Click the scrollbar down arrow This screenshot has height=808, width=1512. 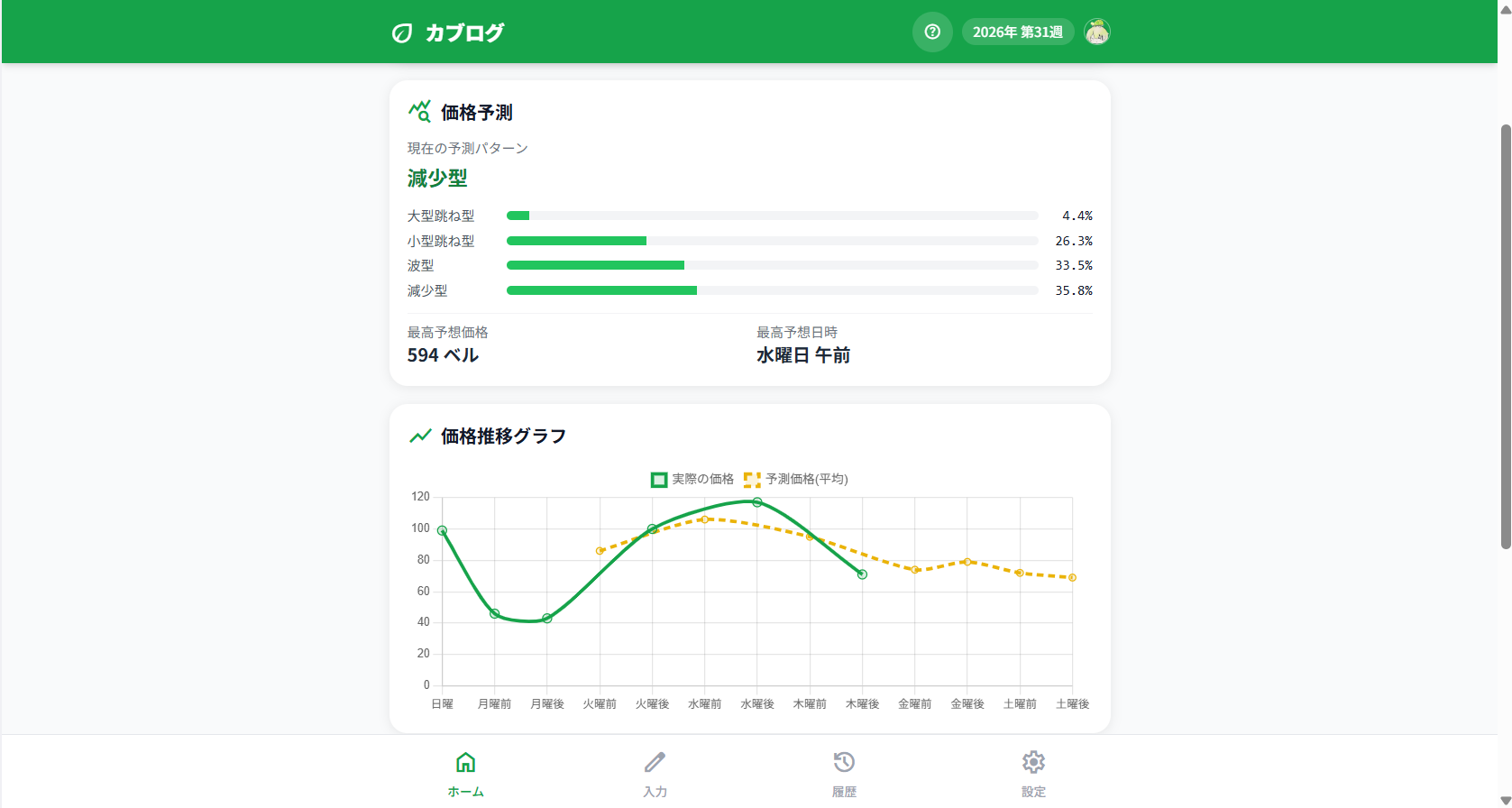tap(1505, 801)
